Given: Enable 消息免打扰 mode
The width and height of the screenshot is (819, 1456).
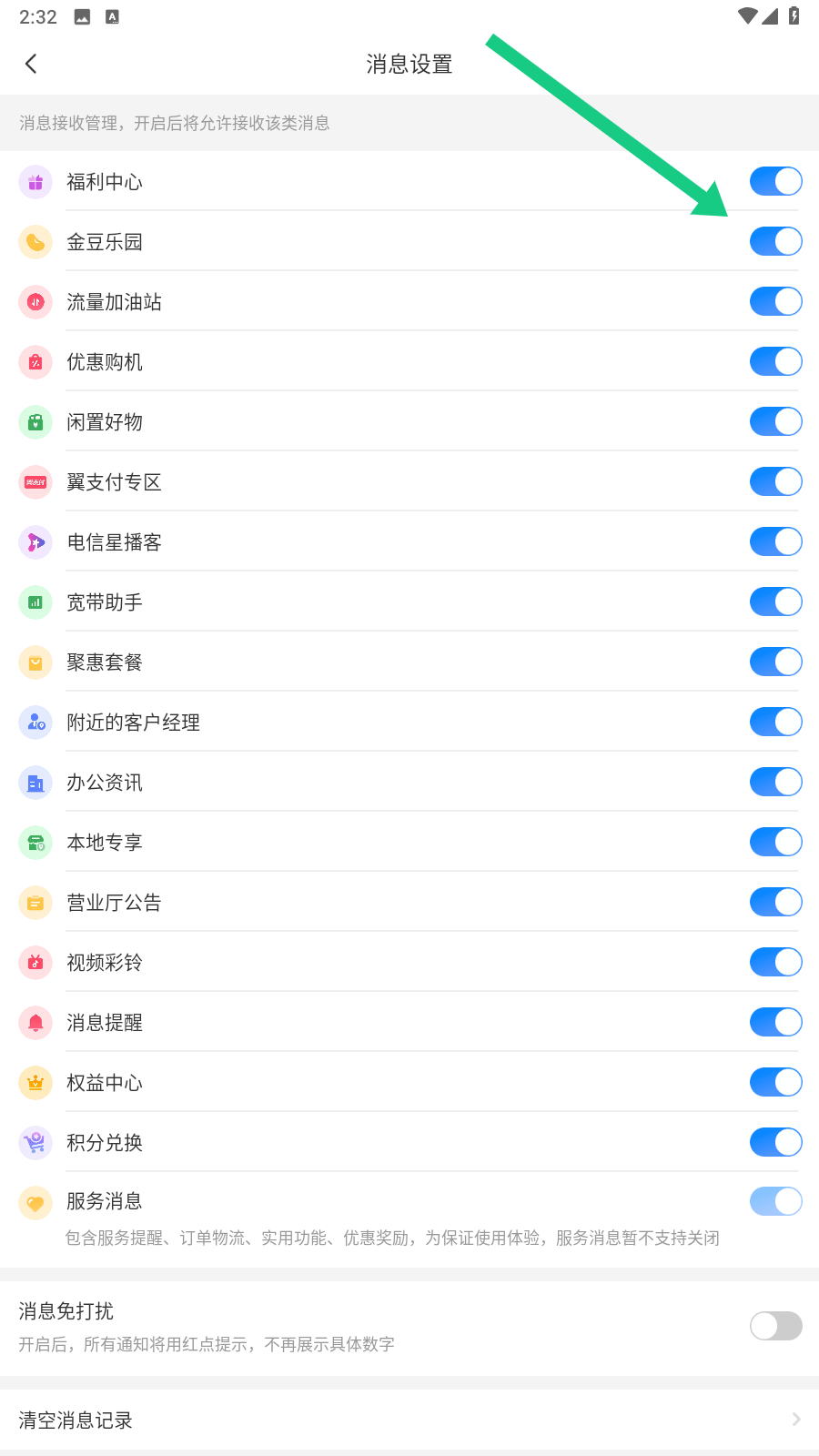Looking at the screenshot, I should (x=775, y=1326).
